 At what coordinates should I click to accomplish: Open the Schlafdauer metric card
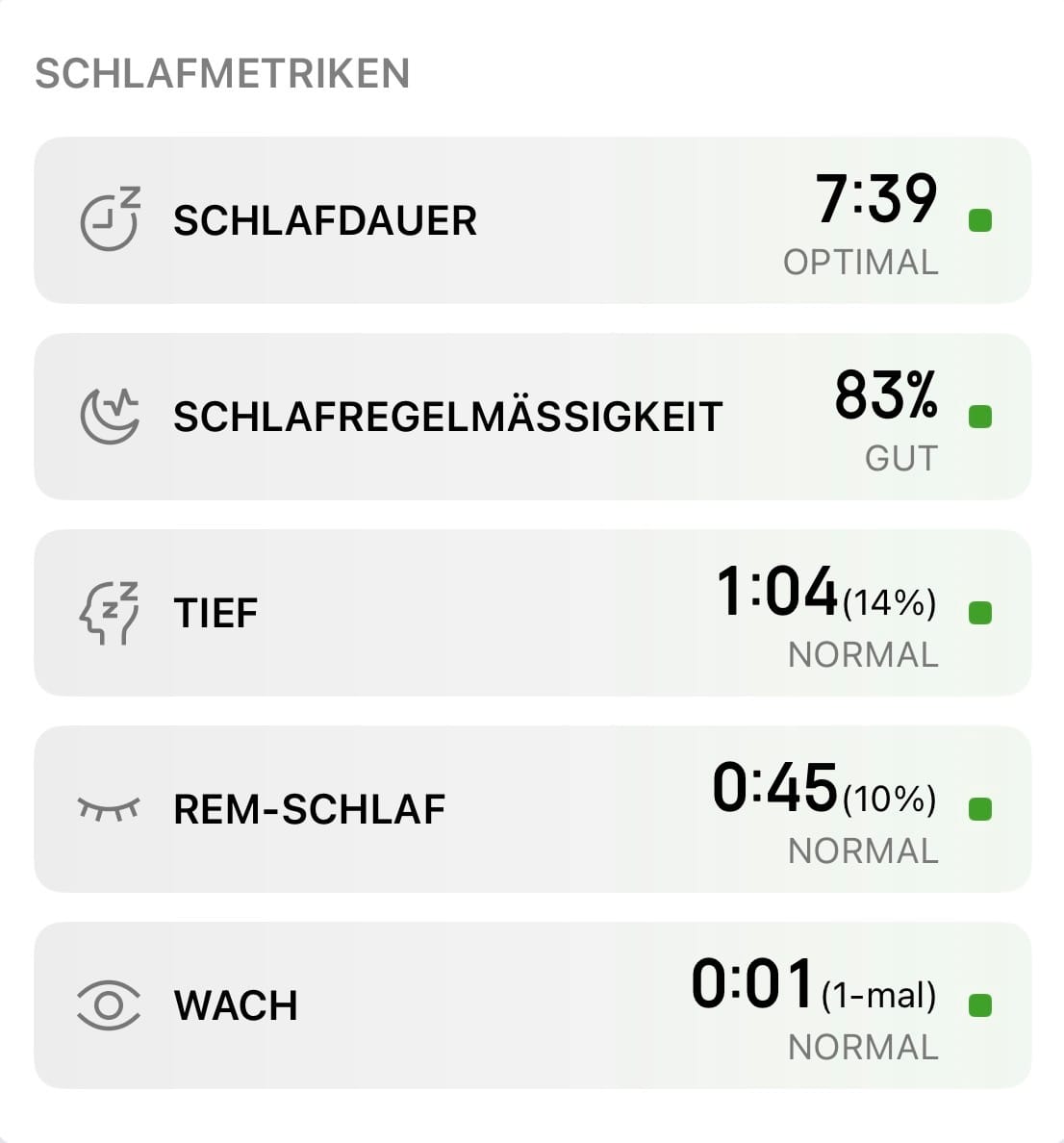pyautogui.click(x=532, y=220)
